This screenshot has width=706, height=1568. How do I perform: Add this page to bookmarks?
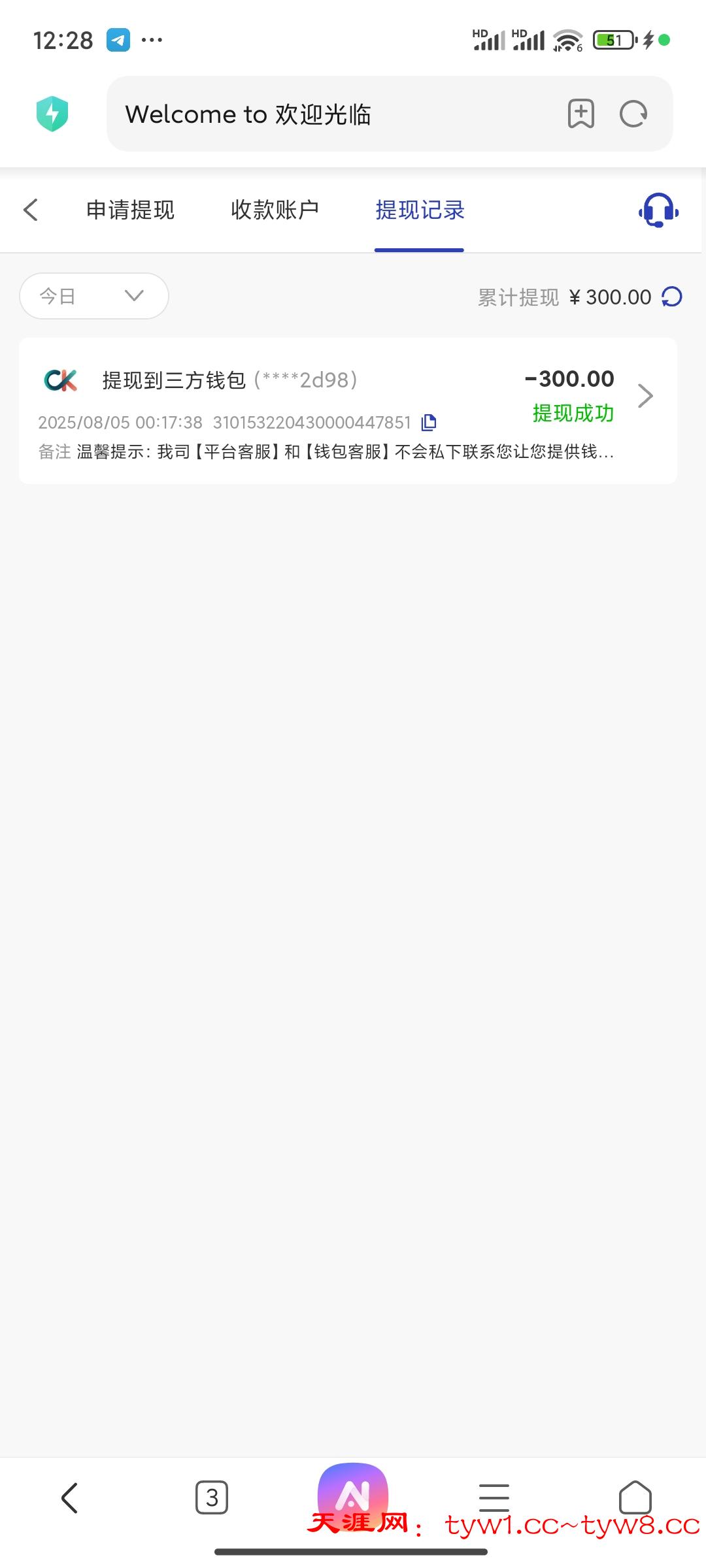tap(580, 114)
